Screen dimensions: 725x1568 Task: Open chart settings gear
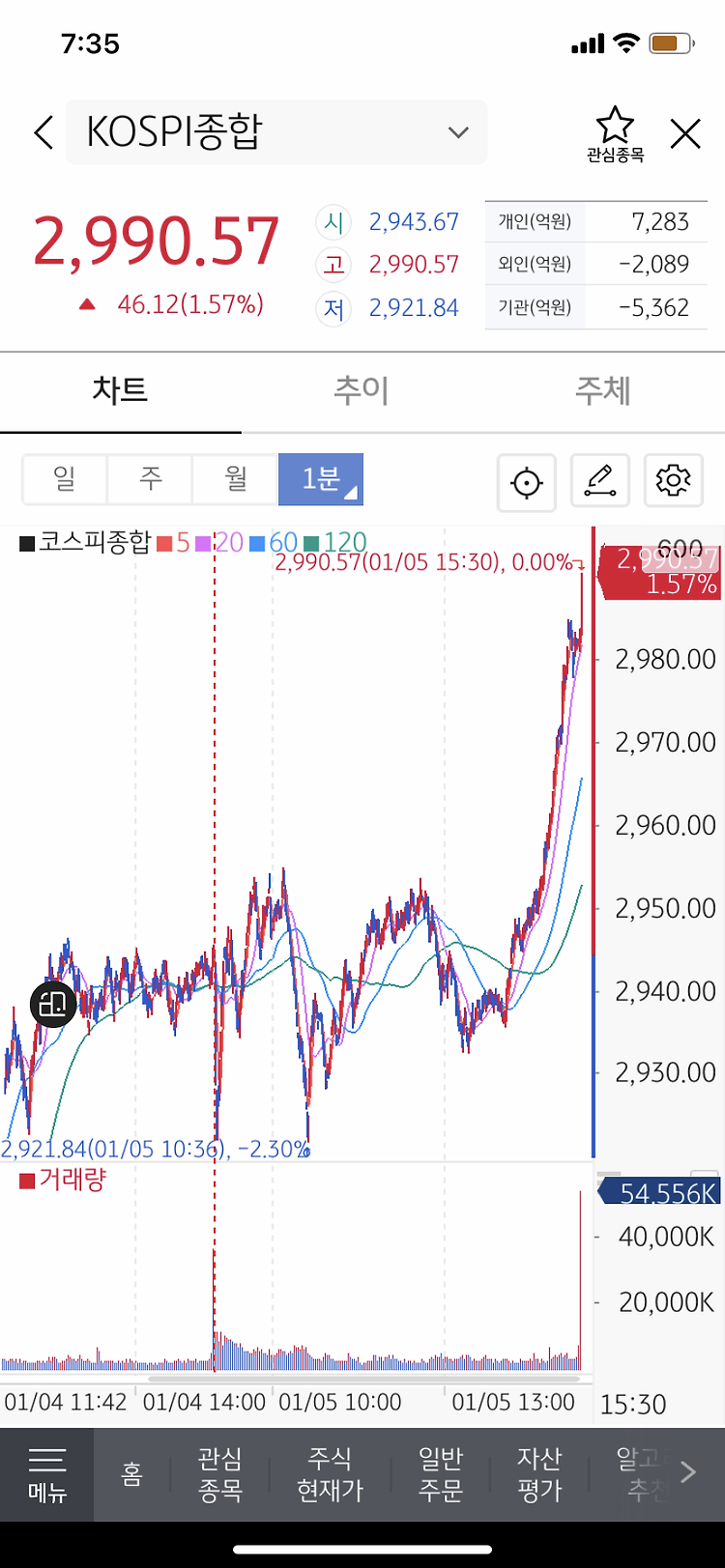point(673,480)
